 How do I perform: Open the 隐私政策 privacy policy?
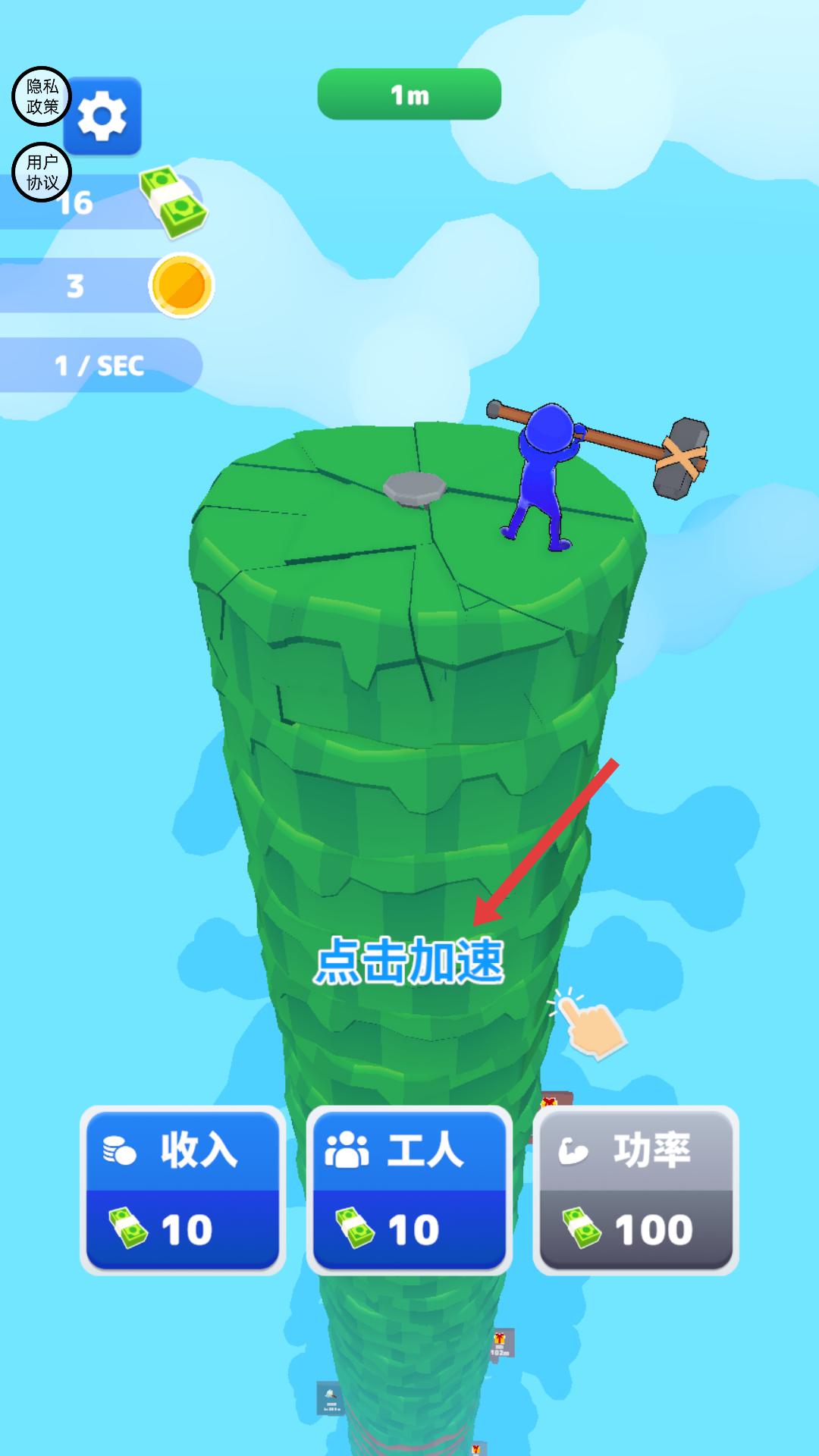[x=42, y=96]
